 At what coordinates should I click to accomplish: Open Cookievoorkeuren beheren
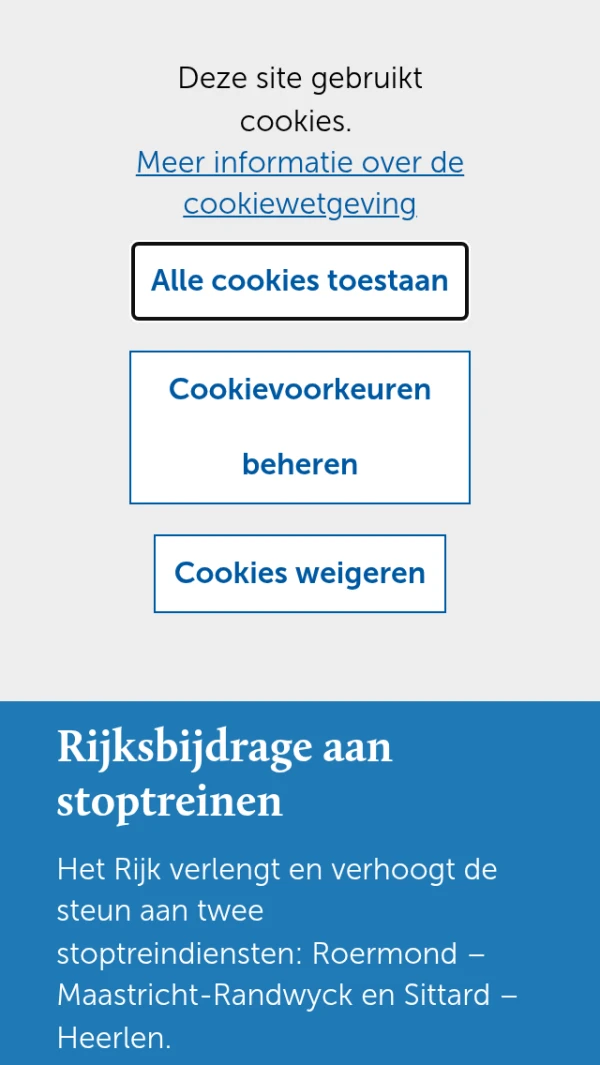click(x=300, y=427)
